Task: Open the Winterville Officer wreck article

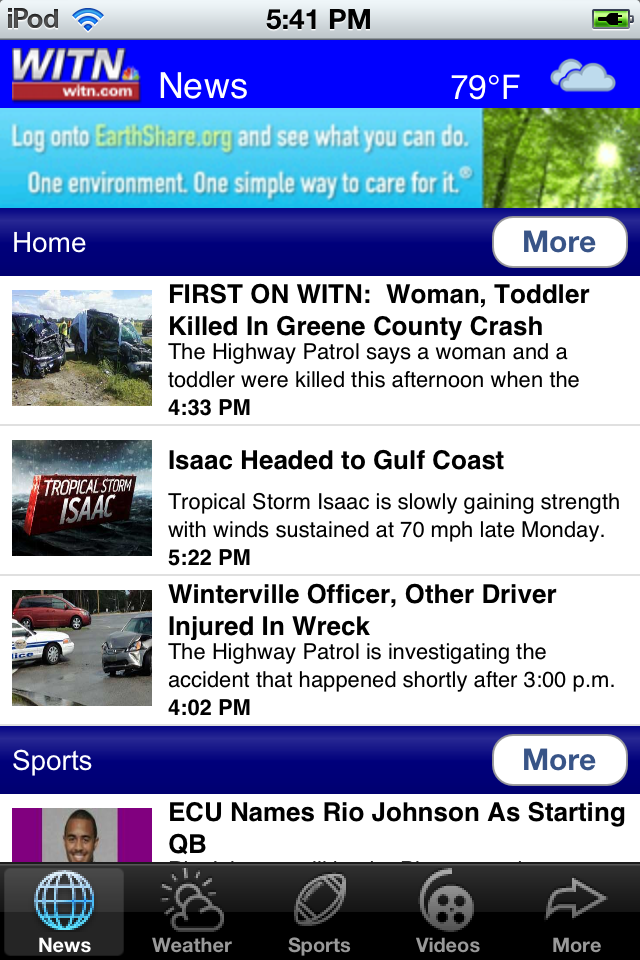Action: coord(362,610)
